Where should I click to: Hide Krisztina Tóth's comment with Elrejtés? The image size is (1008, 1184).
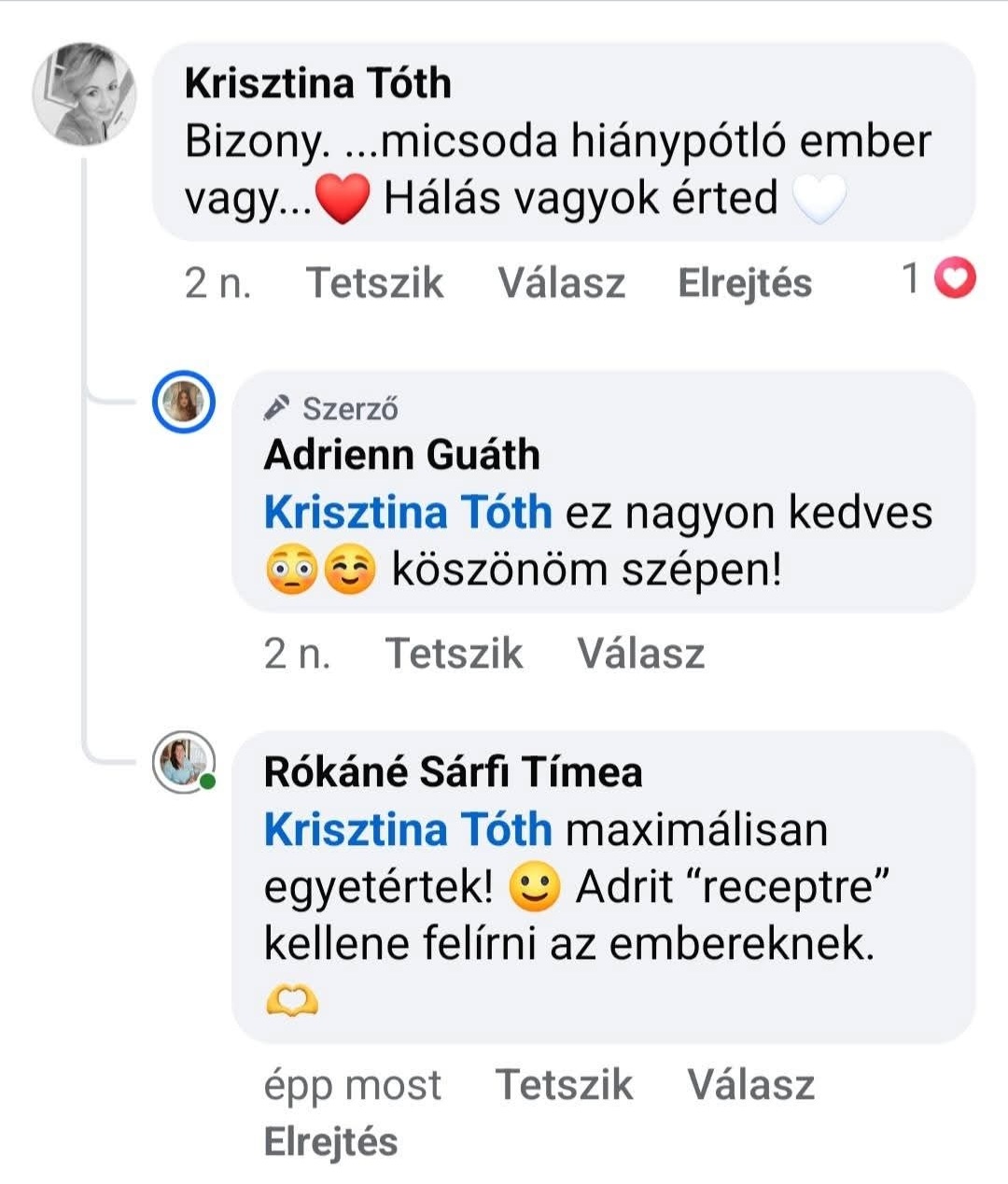click(x=744, y=282)
